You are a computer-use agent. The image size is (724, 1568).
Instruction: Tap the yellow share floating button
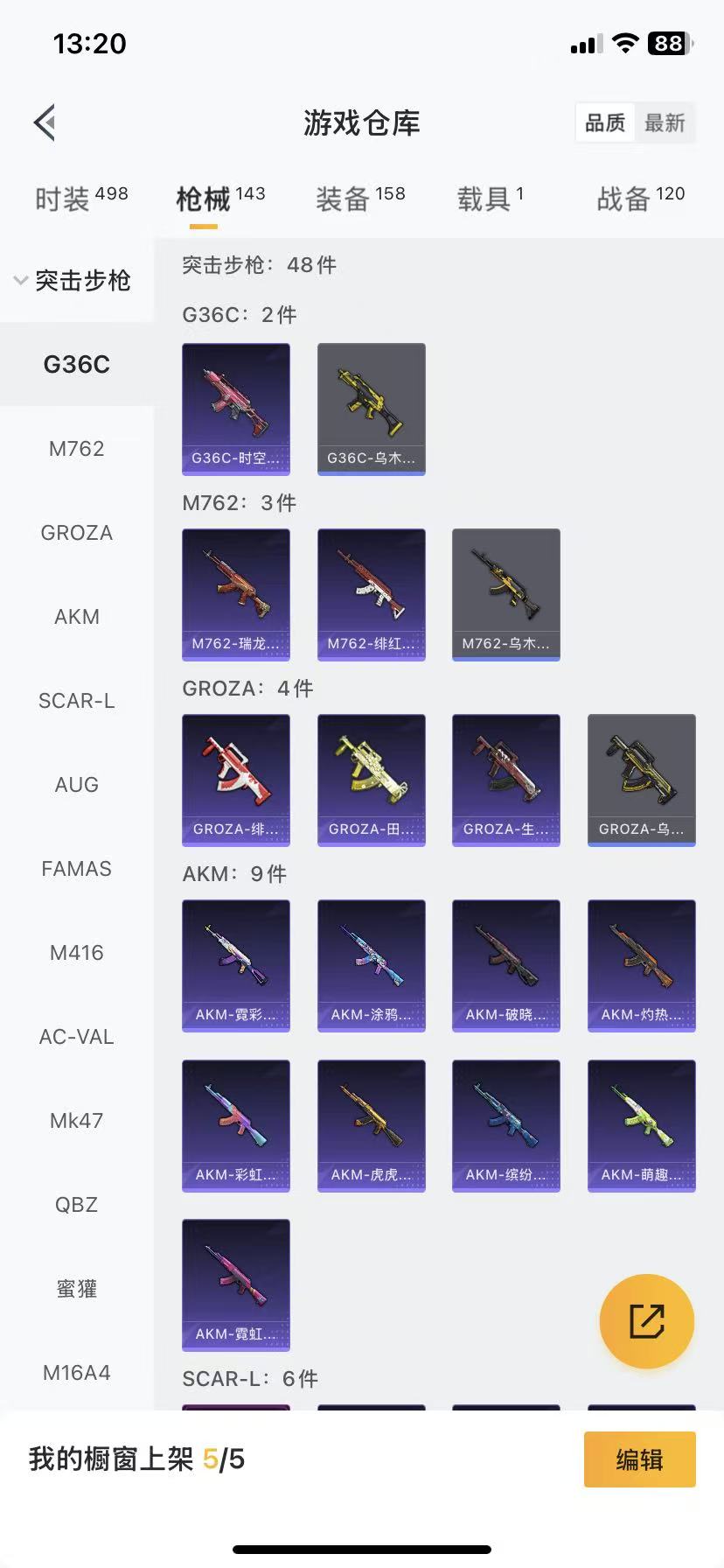[x=647, y=1321]
